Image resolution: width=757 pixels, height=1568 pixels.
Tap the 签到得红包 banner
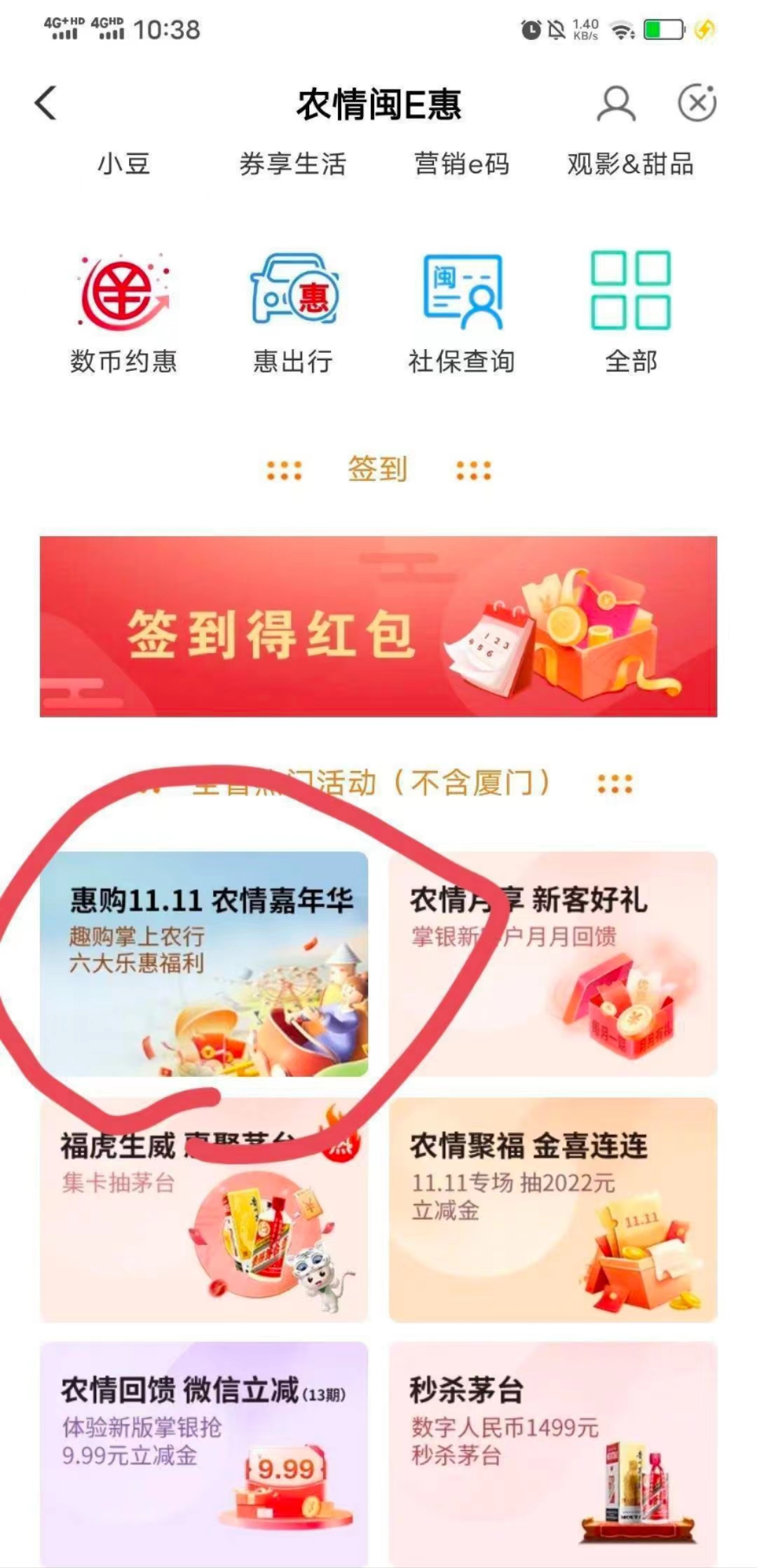click(x=378, y=627)
